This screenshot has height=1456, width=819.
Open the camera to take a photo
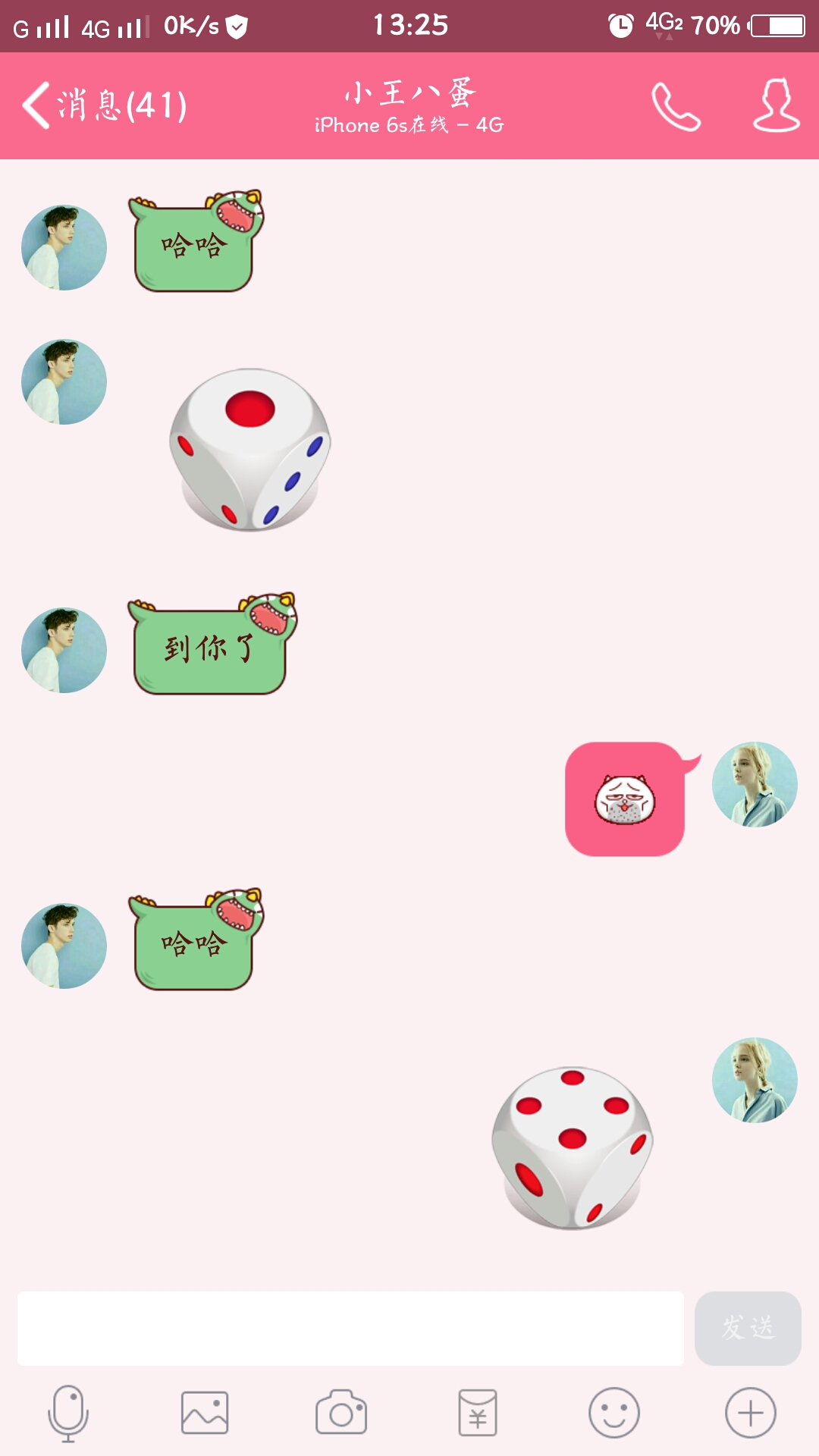click(341, 1414)
